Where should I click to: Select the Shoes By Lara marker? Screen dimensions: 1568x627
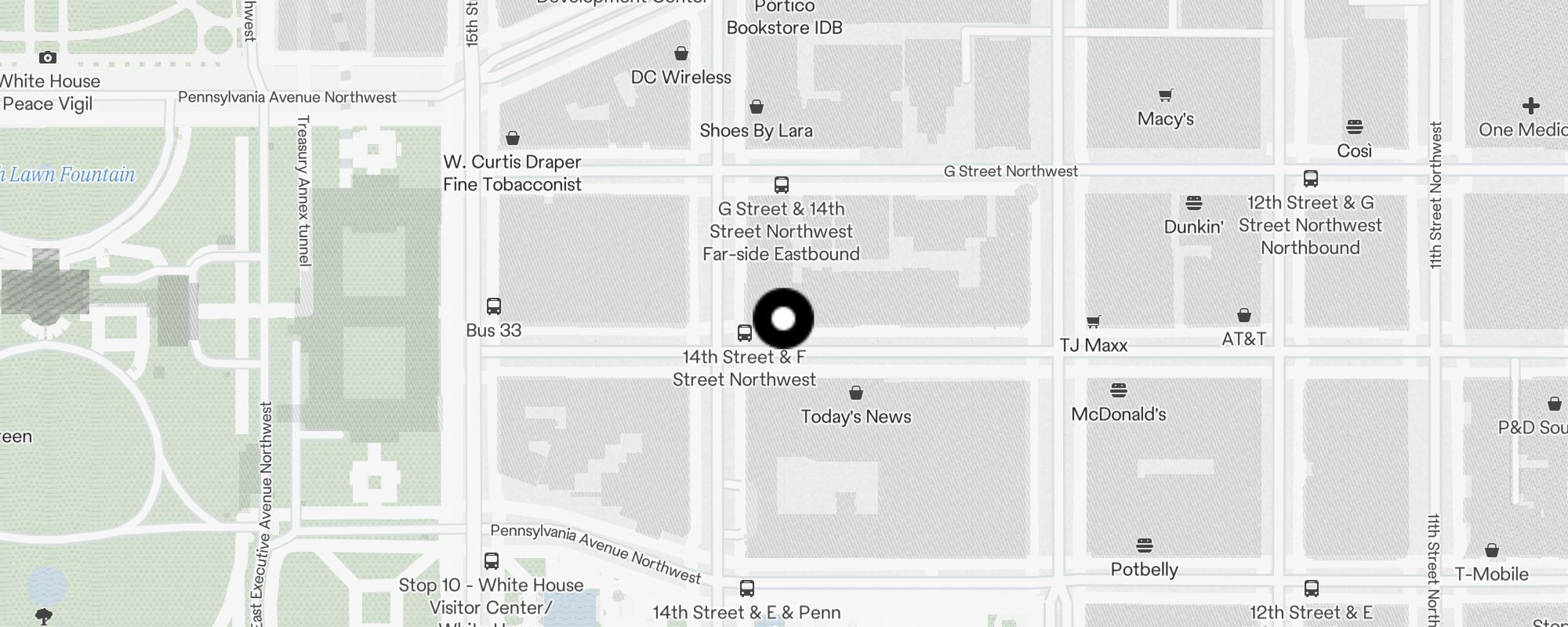[x=757, y=107]
